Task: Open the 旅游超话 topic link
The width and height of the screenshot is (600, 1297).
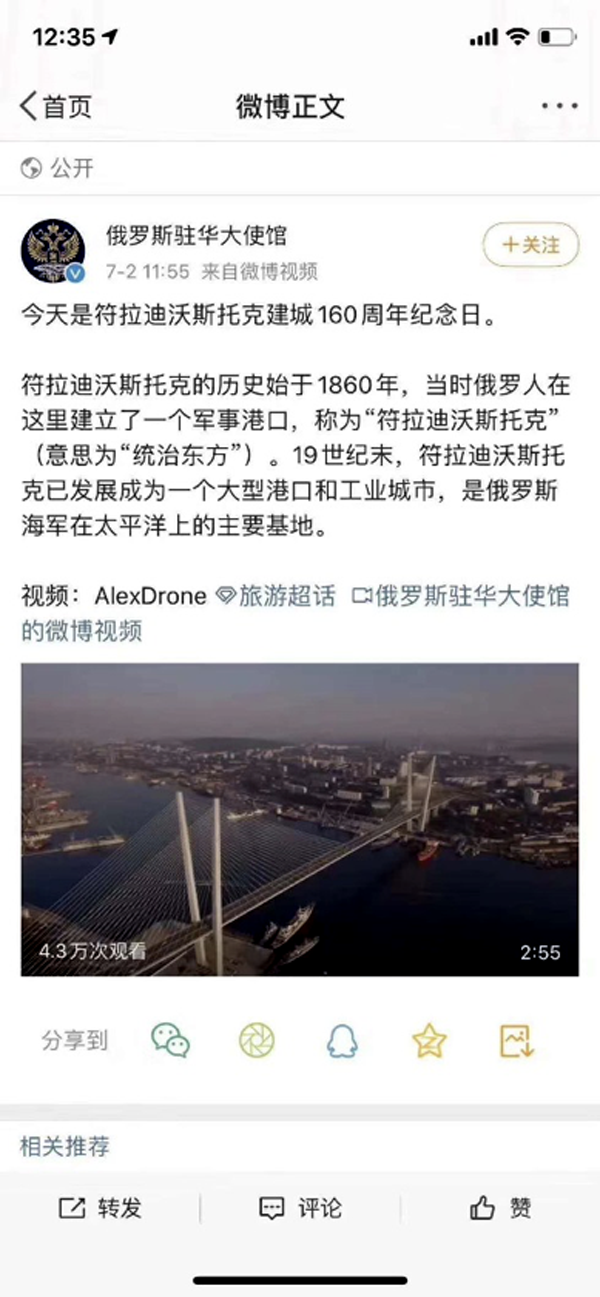Action: tap(276, 597)
